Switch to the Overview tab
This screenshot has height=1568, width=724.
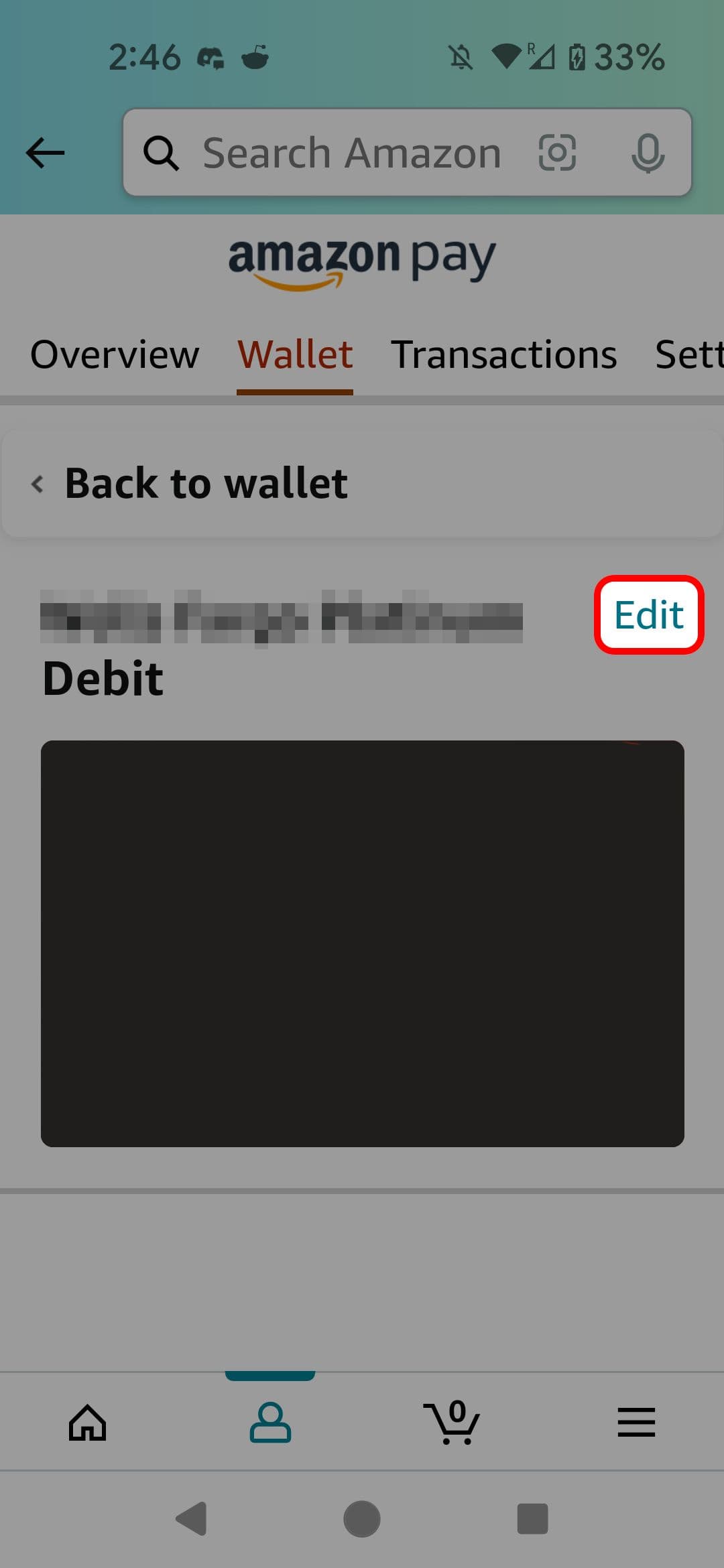pyautogui.click(x=115, y=354)
